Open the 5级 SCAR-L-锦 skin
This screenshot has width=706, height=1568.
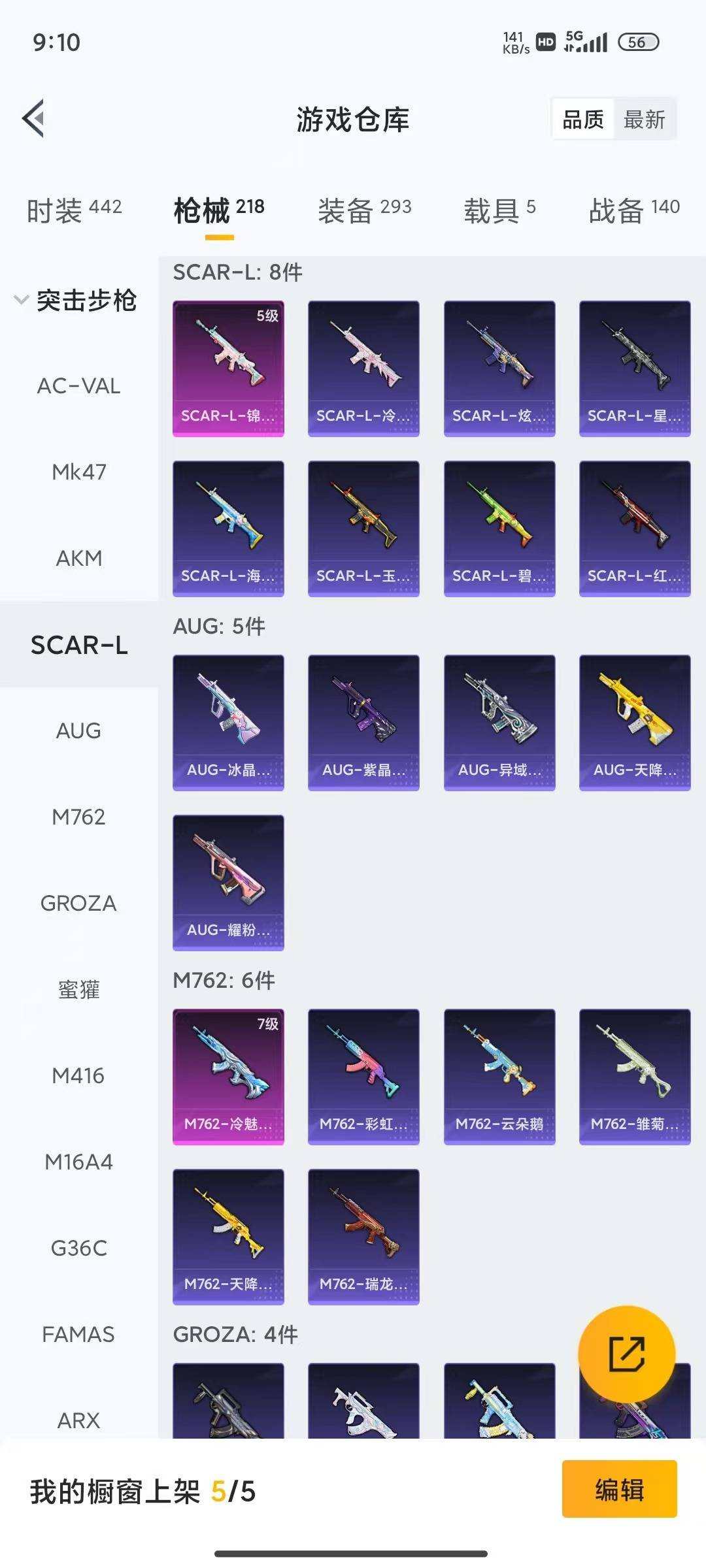228,368
